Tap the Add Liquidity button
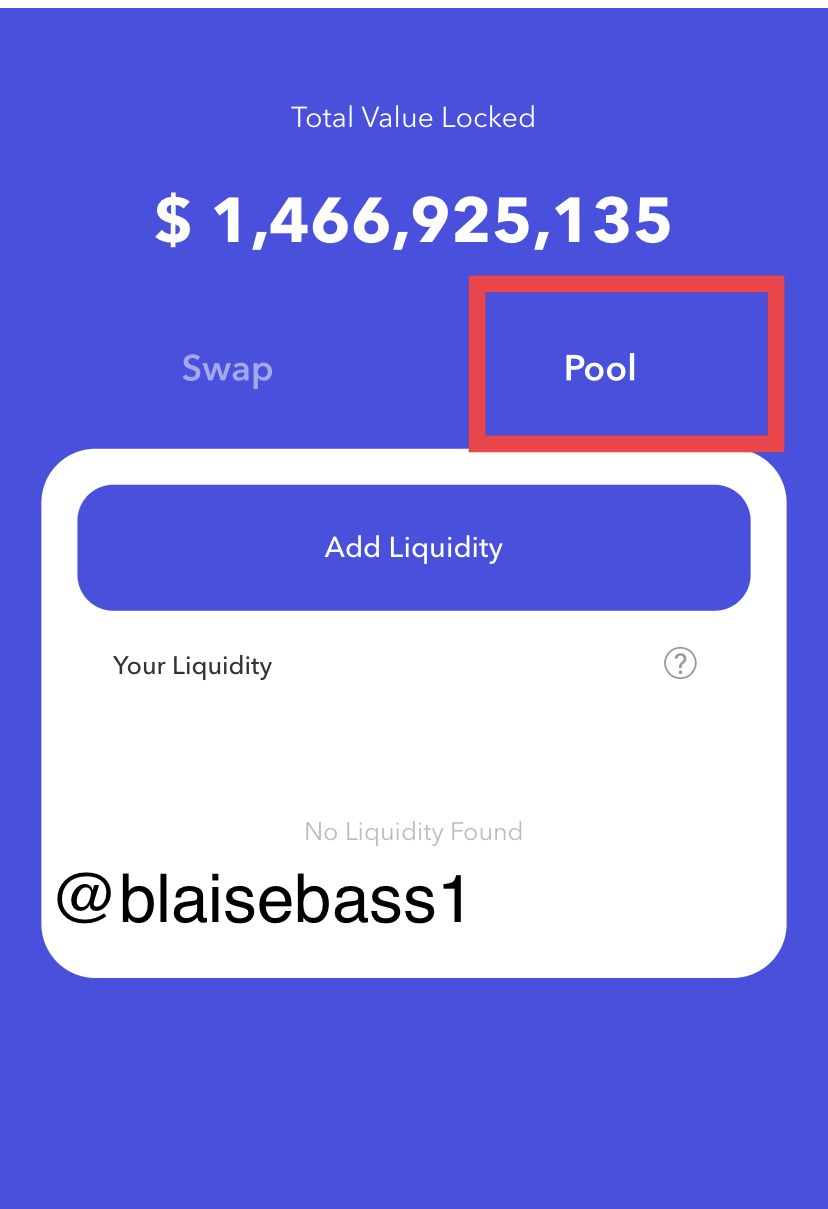The height and width of the screenshot is (1209, 828). tap(414, 547)
